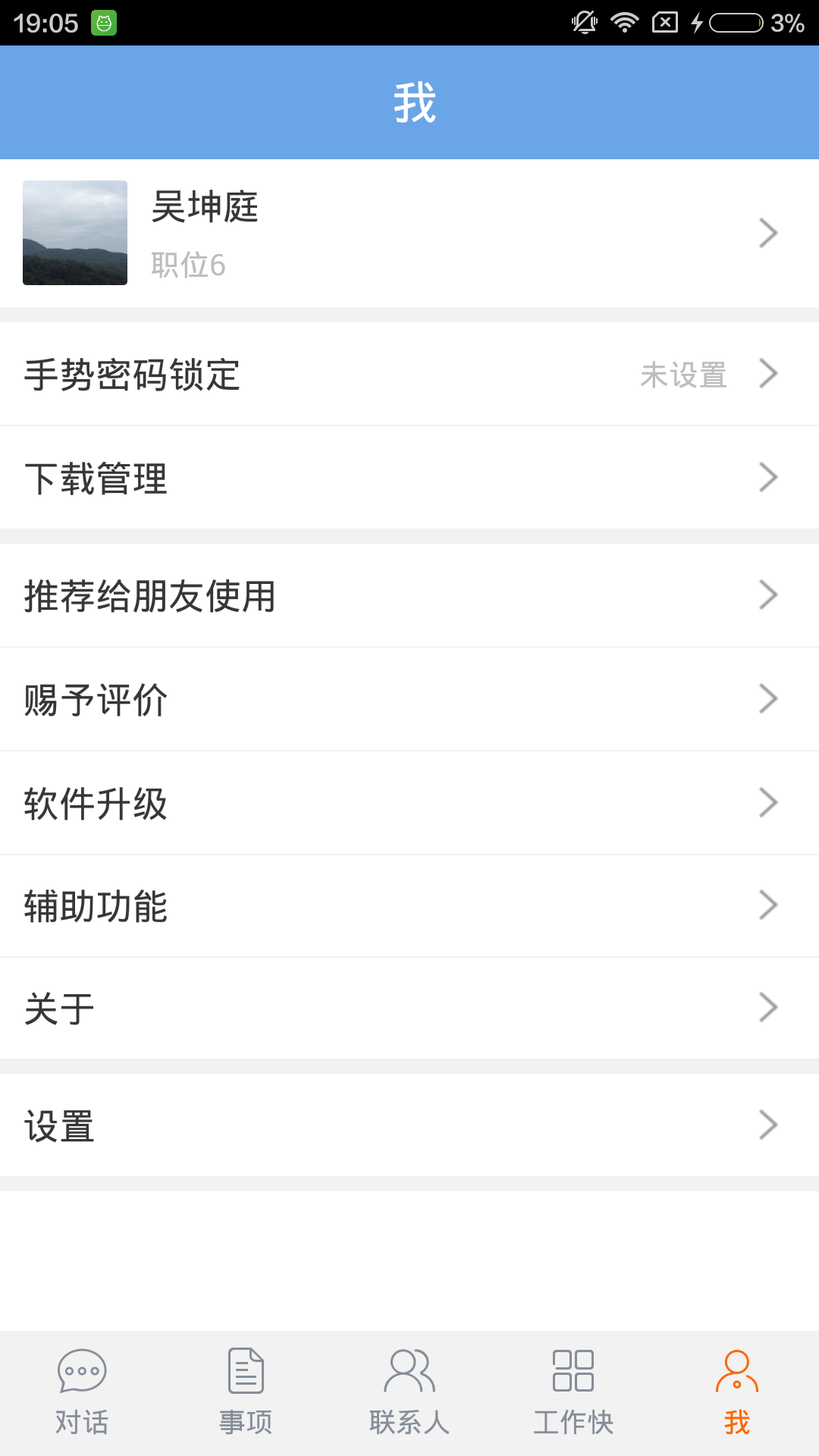The image size is (819, 1456).
Task: Open 设置
Action: click(409, 1125)
